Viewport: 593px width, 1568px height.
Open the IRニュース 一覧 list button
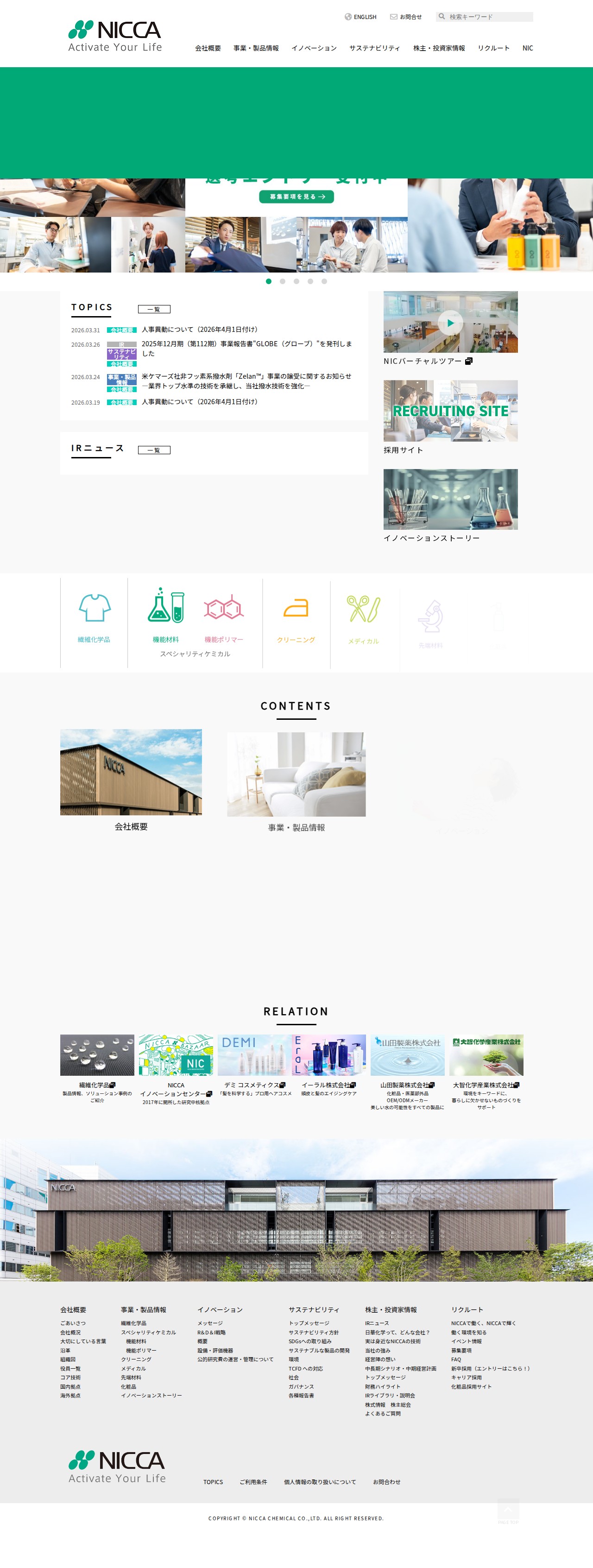pyautogui.click(x=154, y=450)
